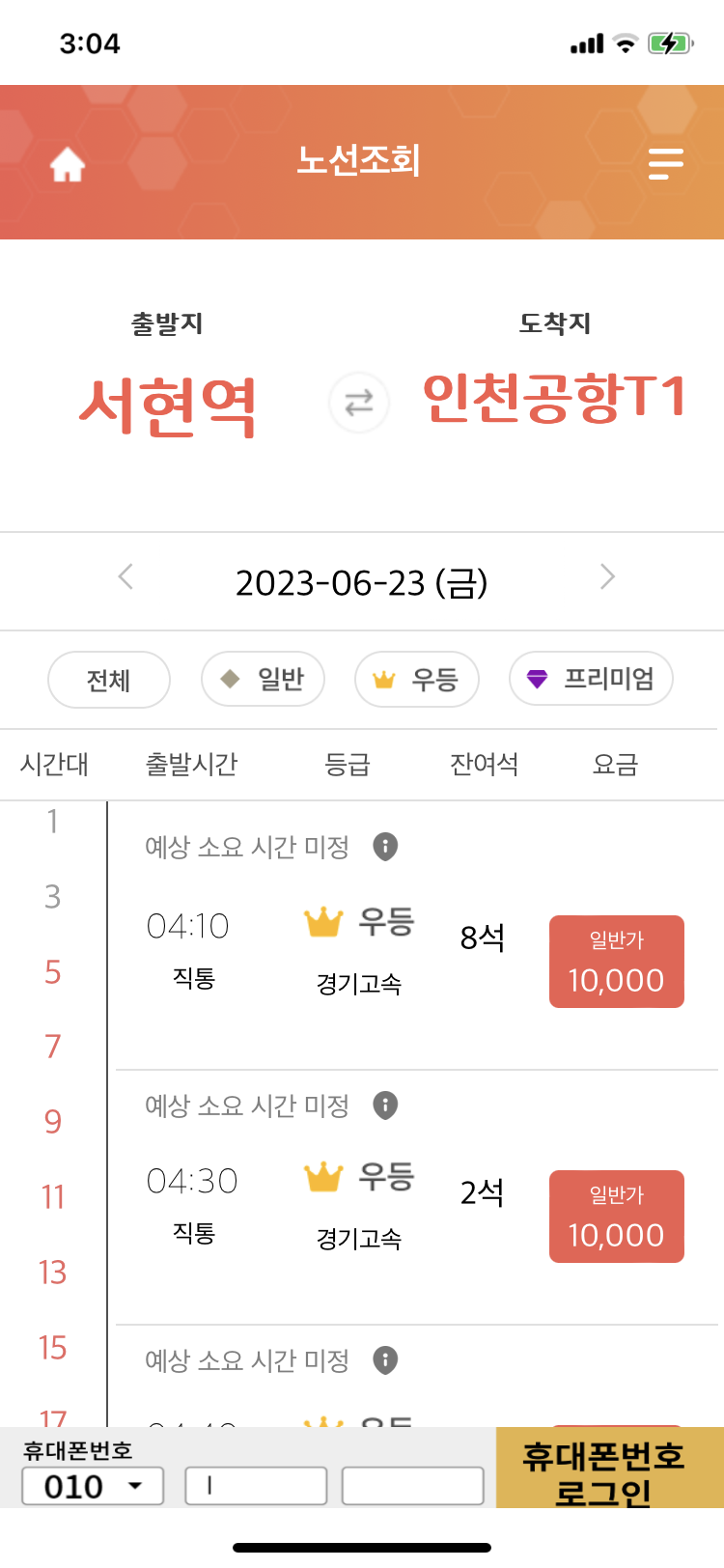Click the diamond icon on the 일반 filter chip
This screenshot has height=1568, width=724.
[229, 679]
